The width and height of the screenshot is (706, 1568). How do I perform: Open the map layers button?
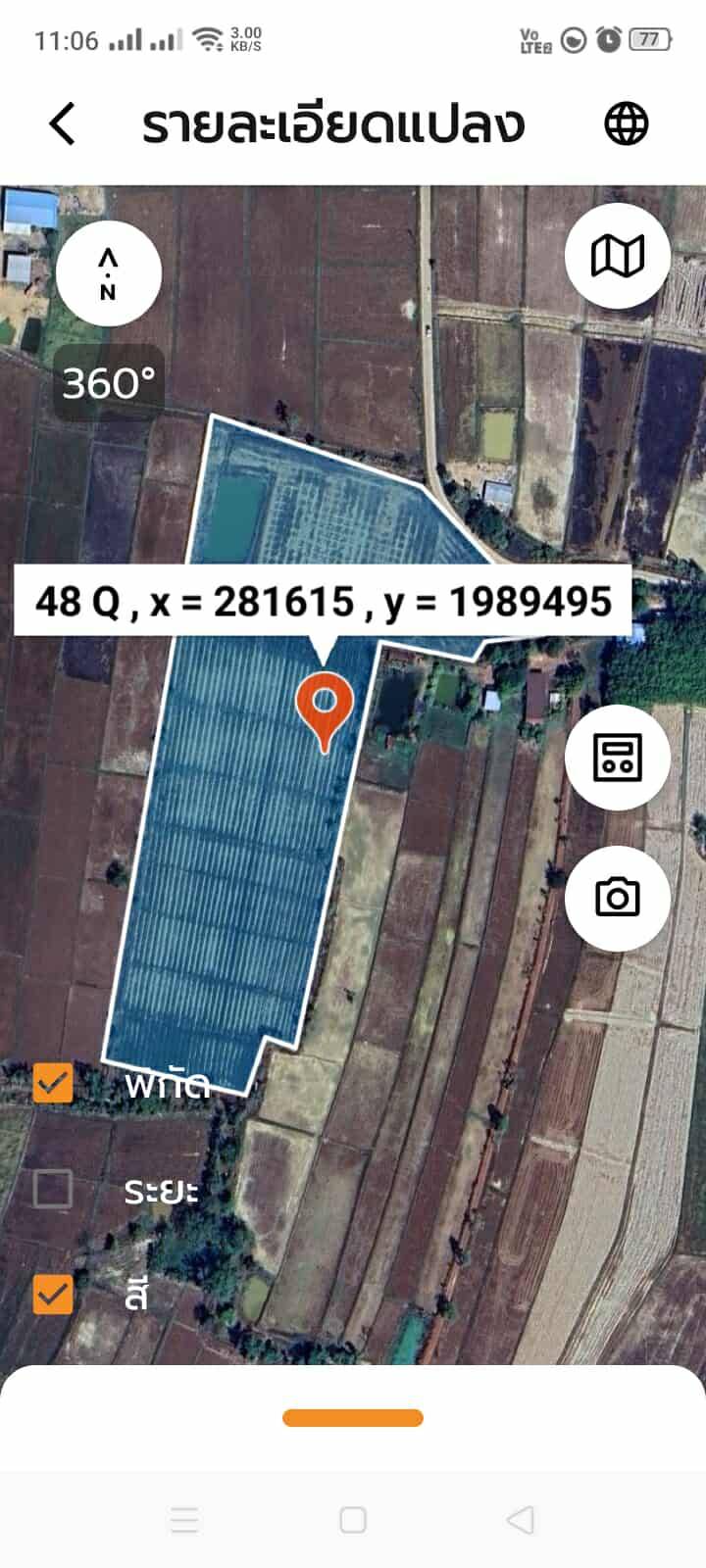(618, 257)
